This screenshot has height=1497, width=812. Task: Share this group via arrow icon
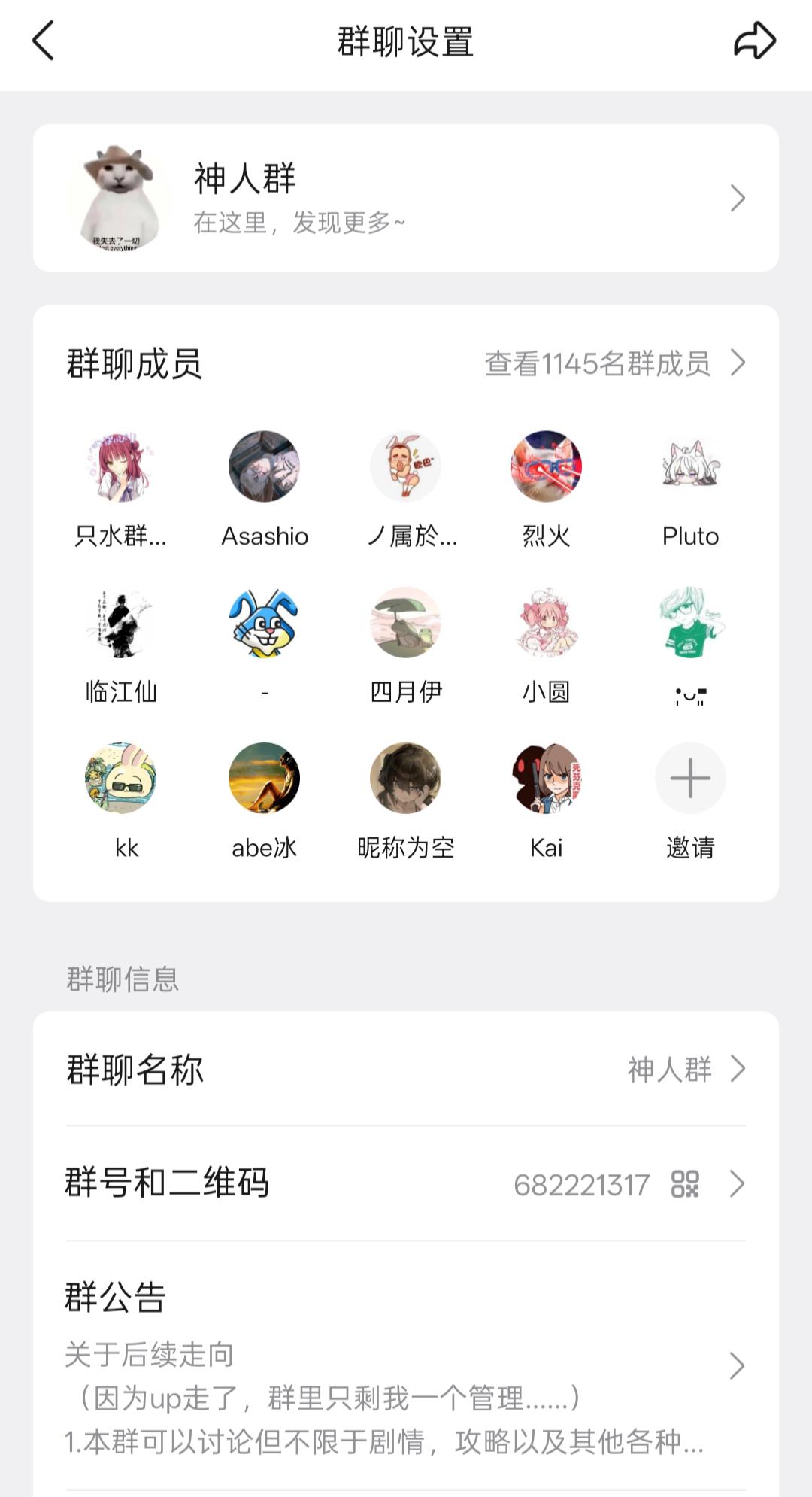pyautogui.click(x=754, y=41)
